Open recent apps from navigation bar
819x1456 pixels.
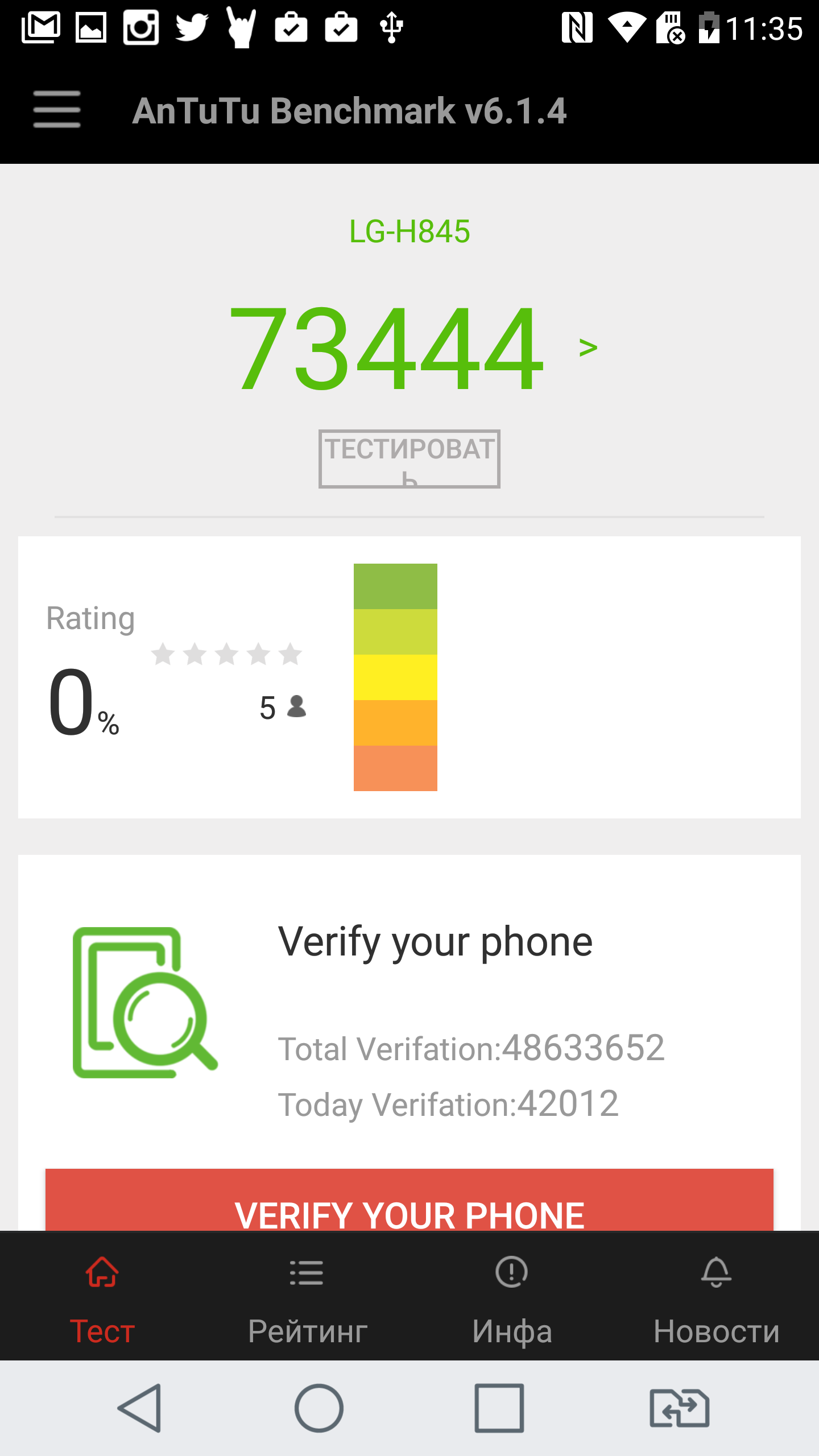(499, 1408)
